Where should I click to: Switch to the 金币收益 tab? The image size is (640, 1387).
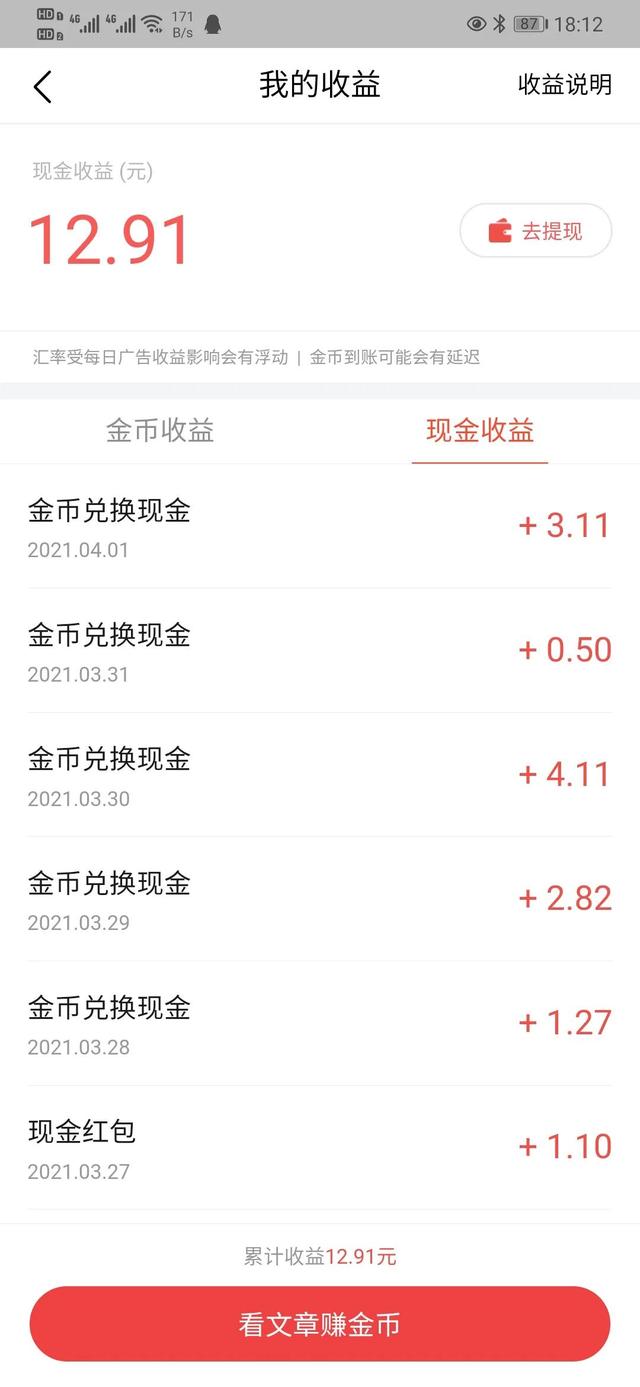[x=160, y=431]
